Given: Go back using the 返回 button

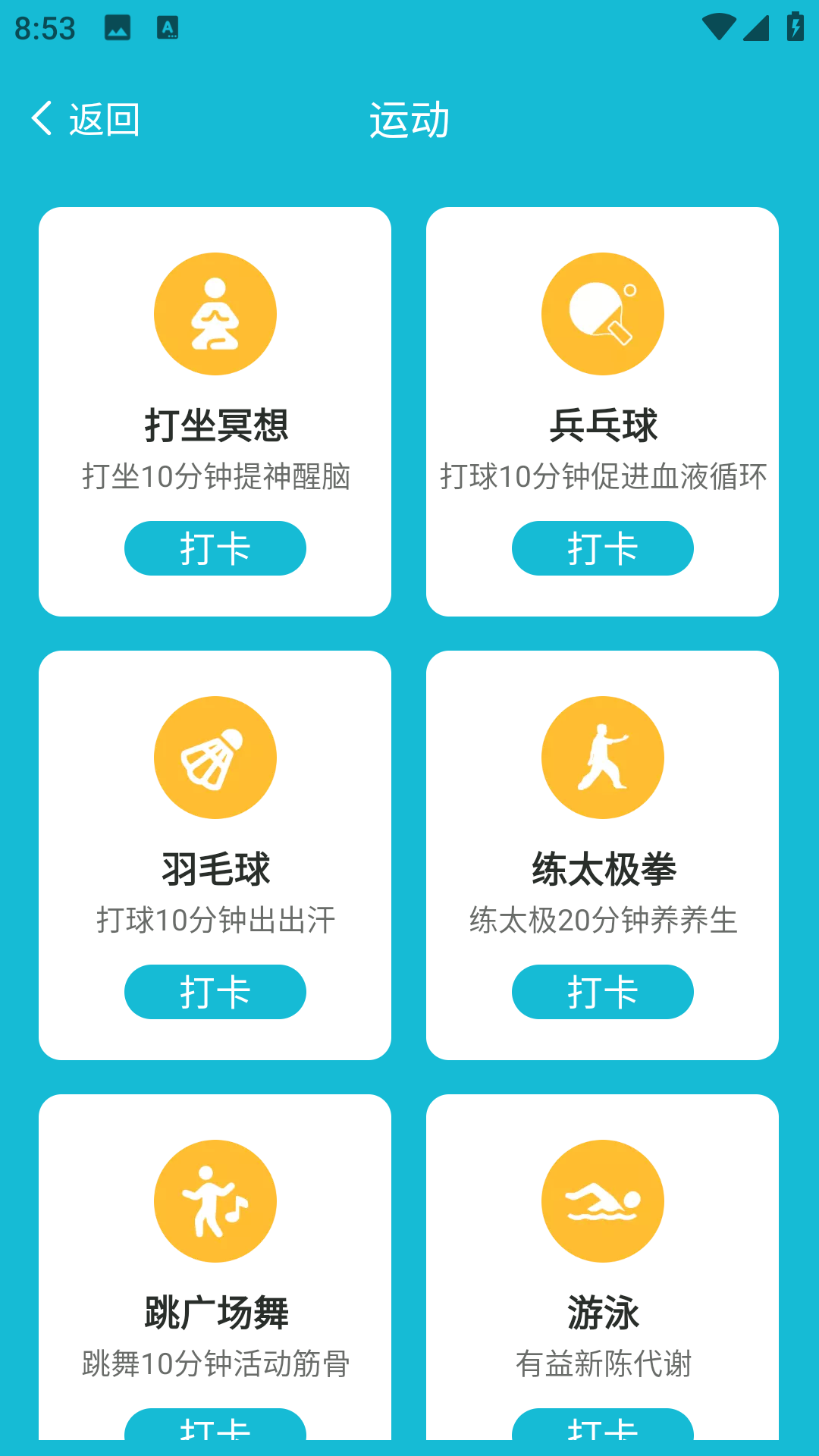Looking at the screenshot, I should 85,119.
